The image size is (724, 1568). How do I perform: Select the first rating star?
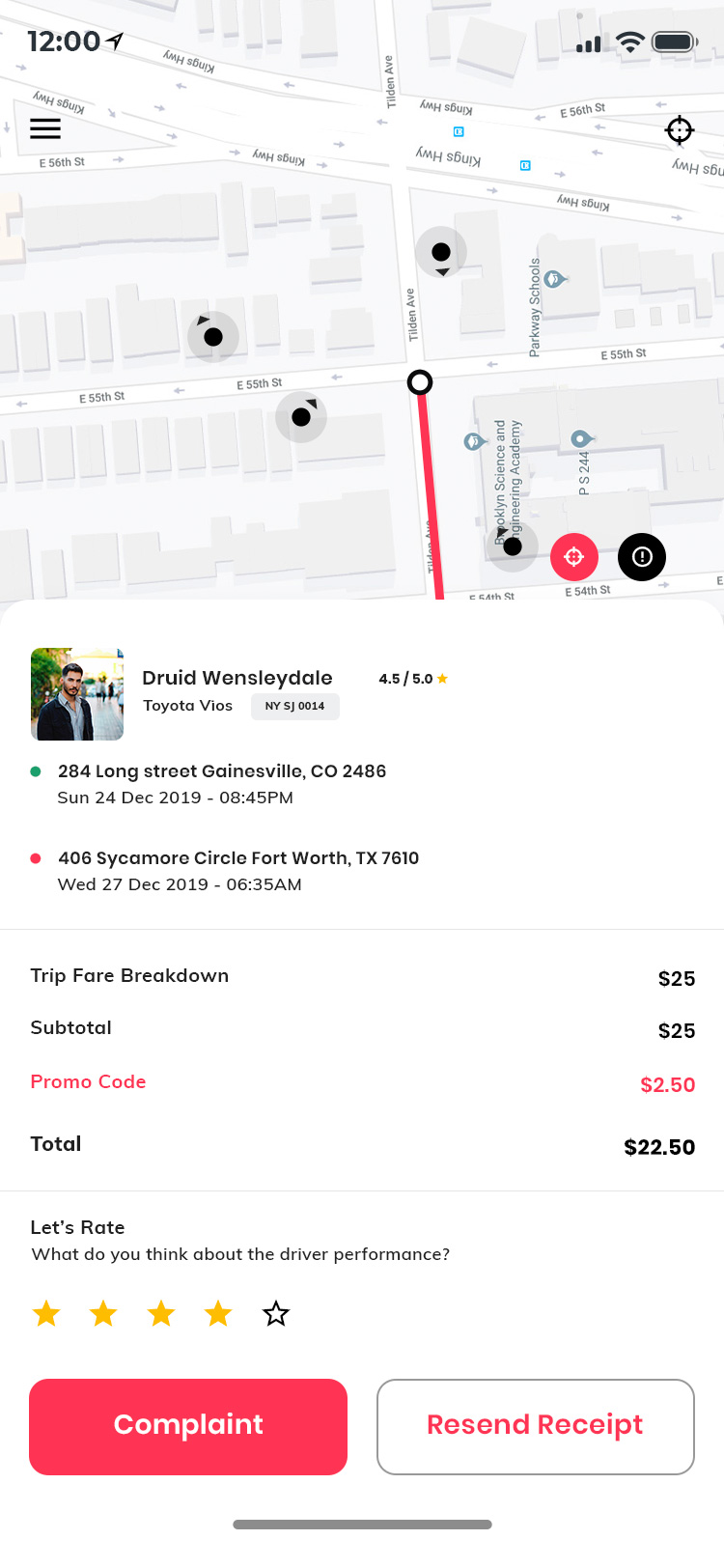pos(46,1313)
